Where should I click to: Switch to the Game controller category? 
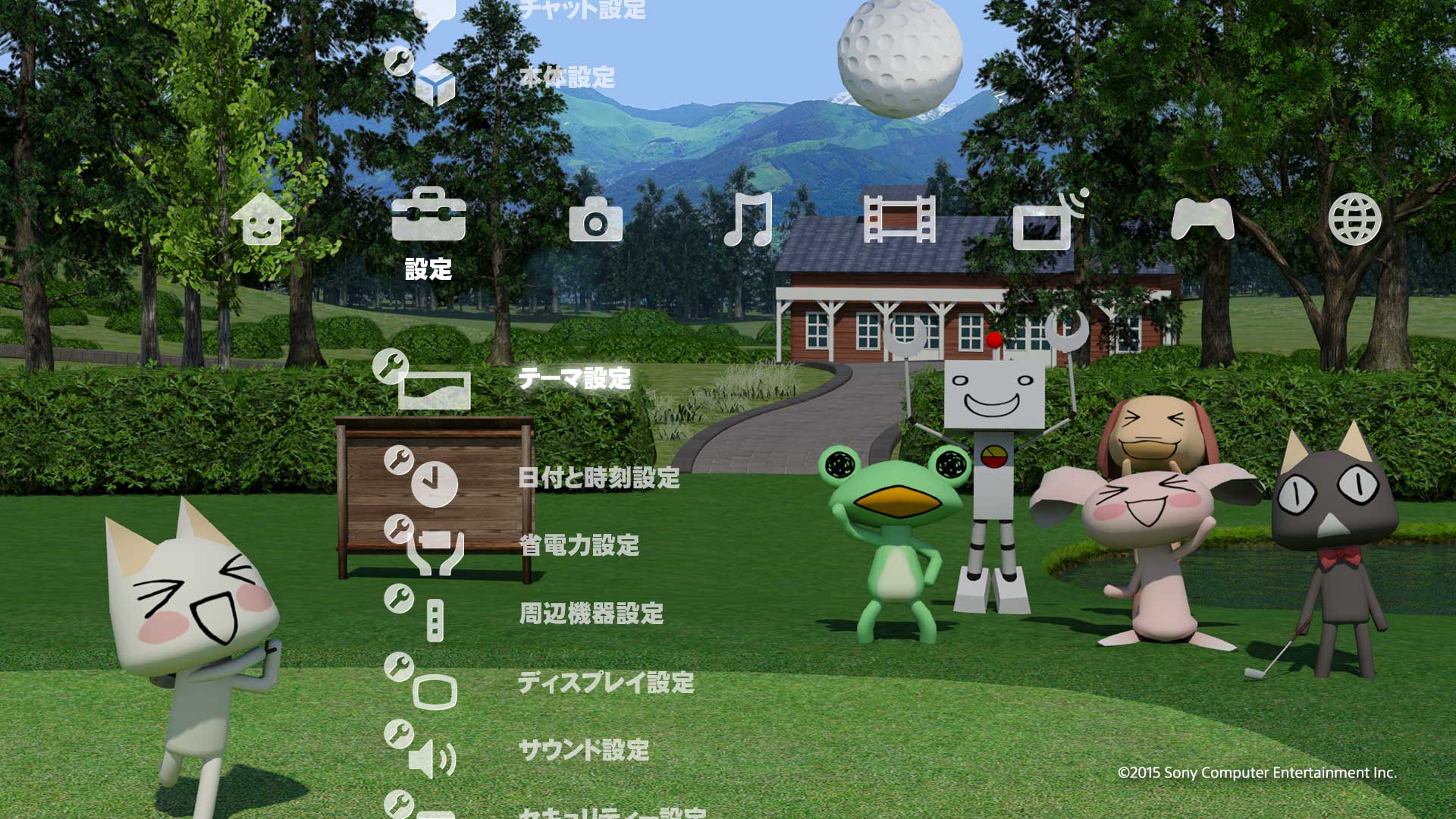(x=1202, y=219)
